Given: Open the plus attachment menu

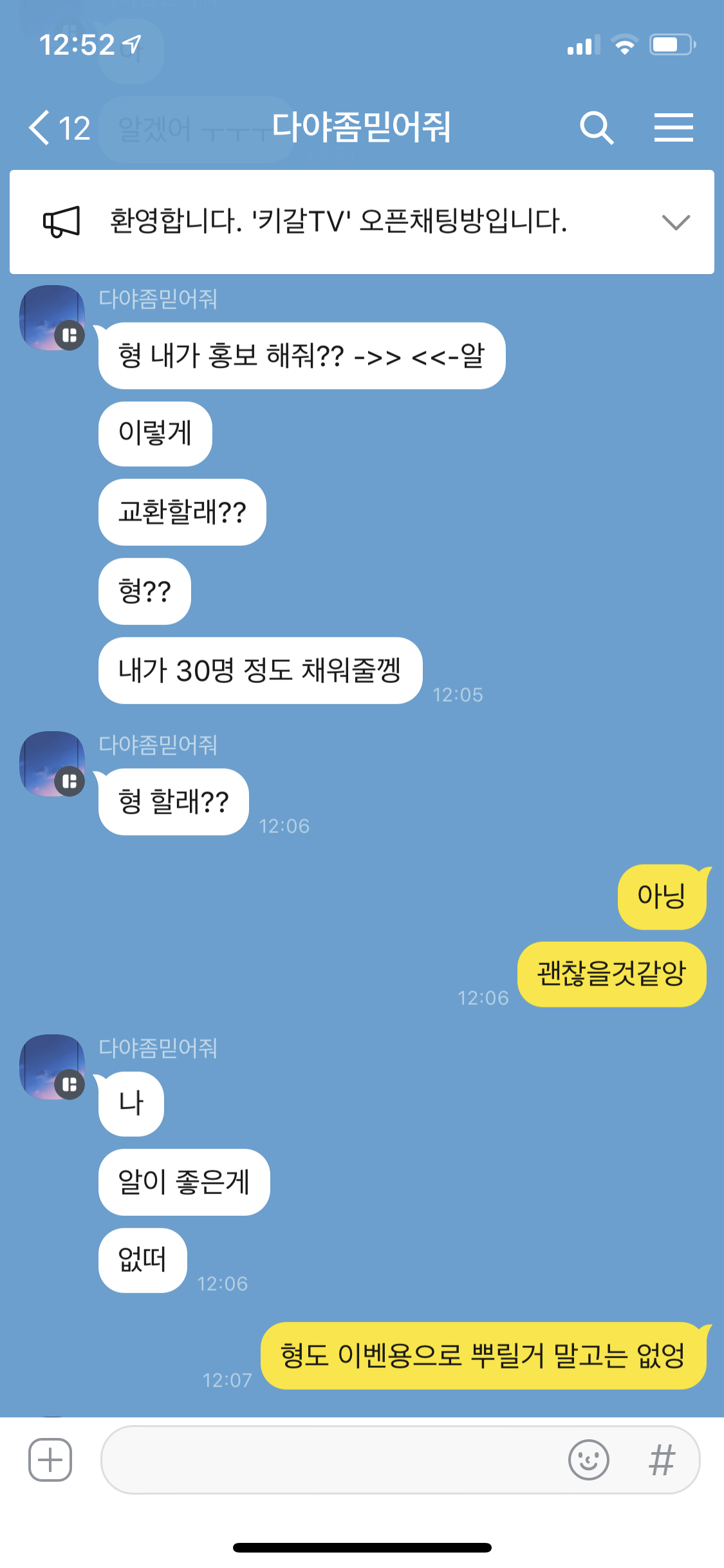Looking at the screenshot, I should pos(50,1459).
